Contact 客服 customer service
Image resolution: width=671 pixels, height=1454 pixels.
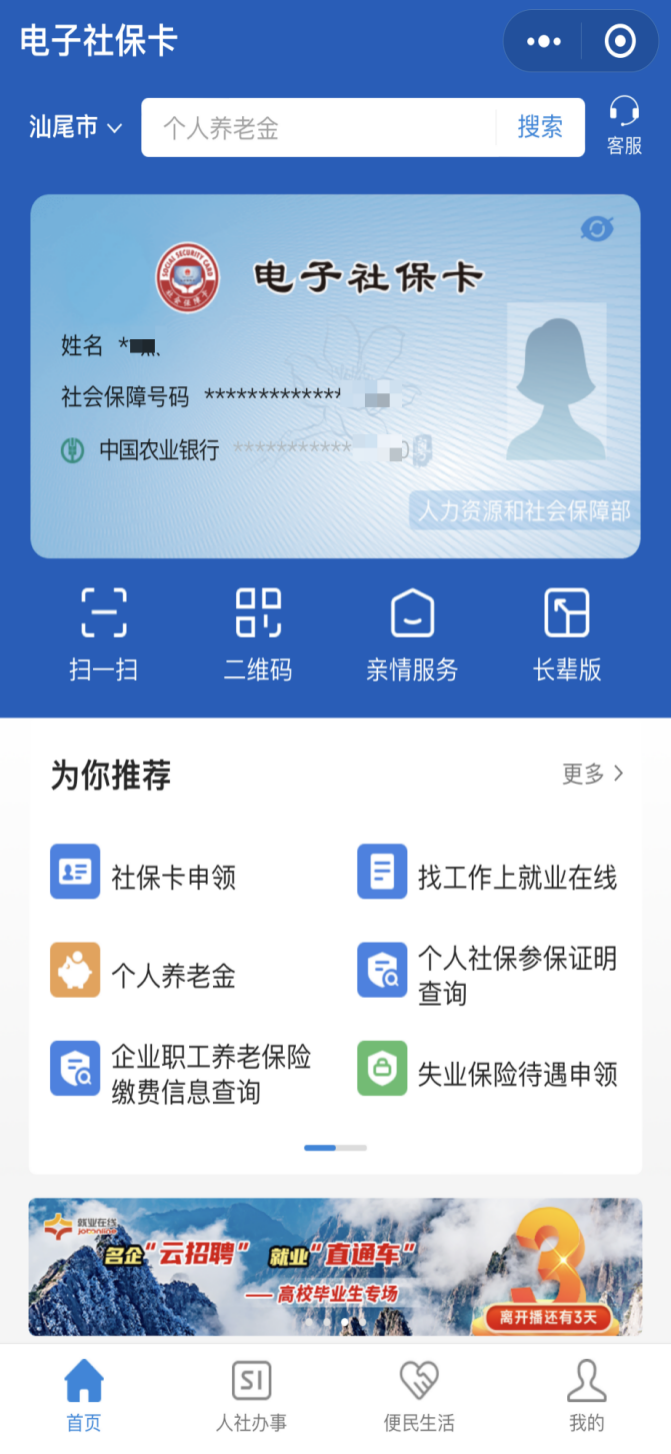[x=624, y=125]
